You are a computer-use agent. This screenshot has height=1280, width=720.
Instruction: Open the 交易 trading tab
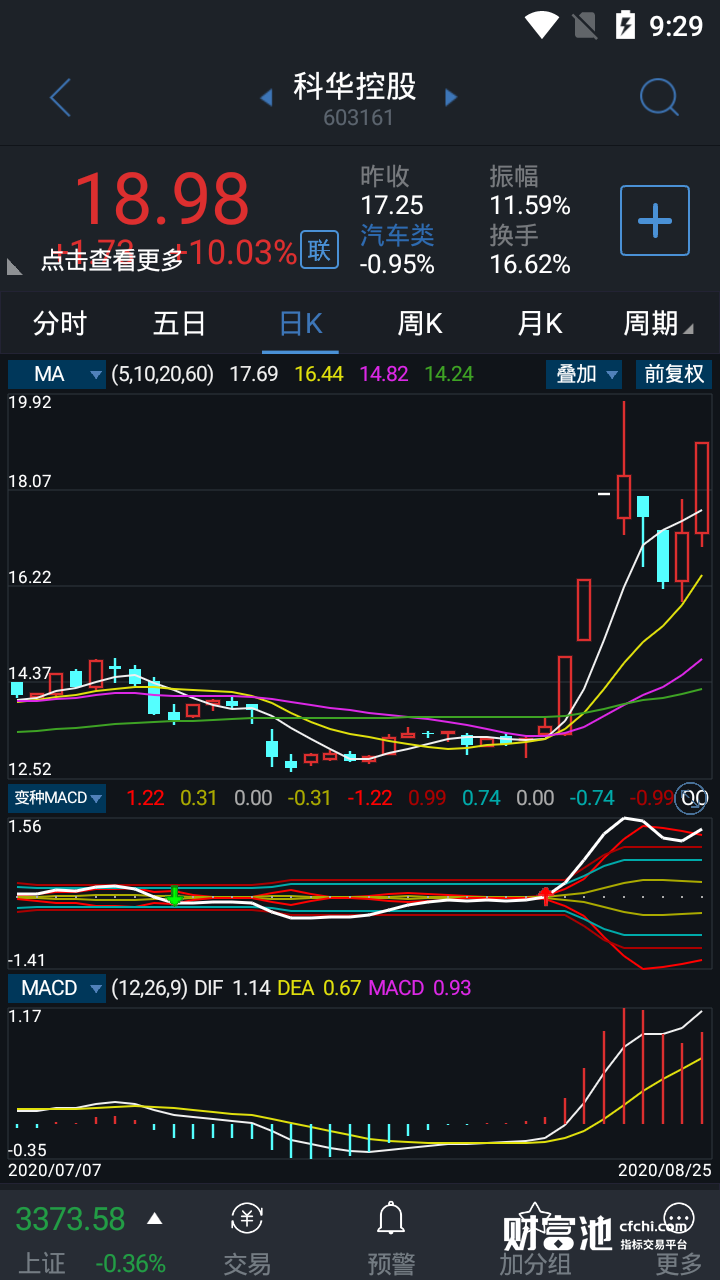point(247,1240)
